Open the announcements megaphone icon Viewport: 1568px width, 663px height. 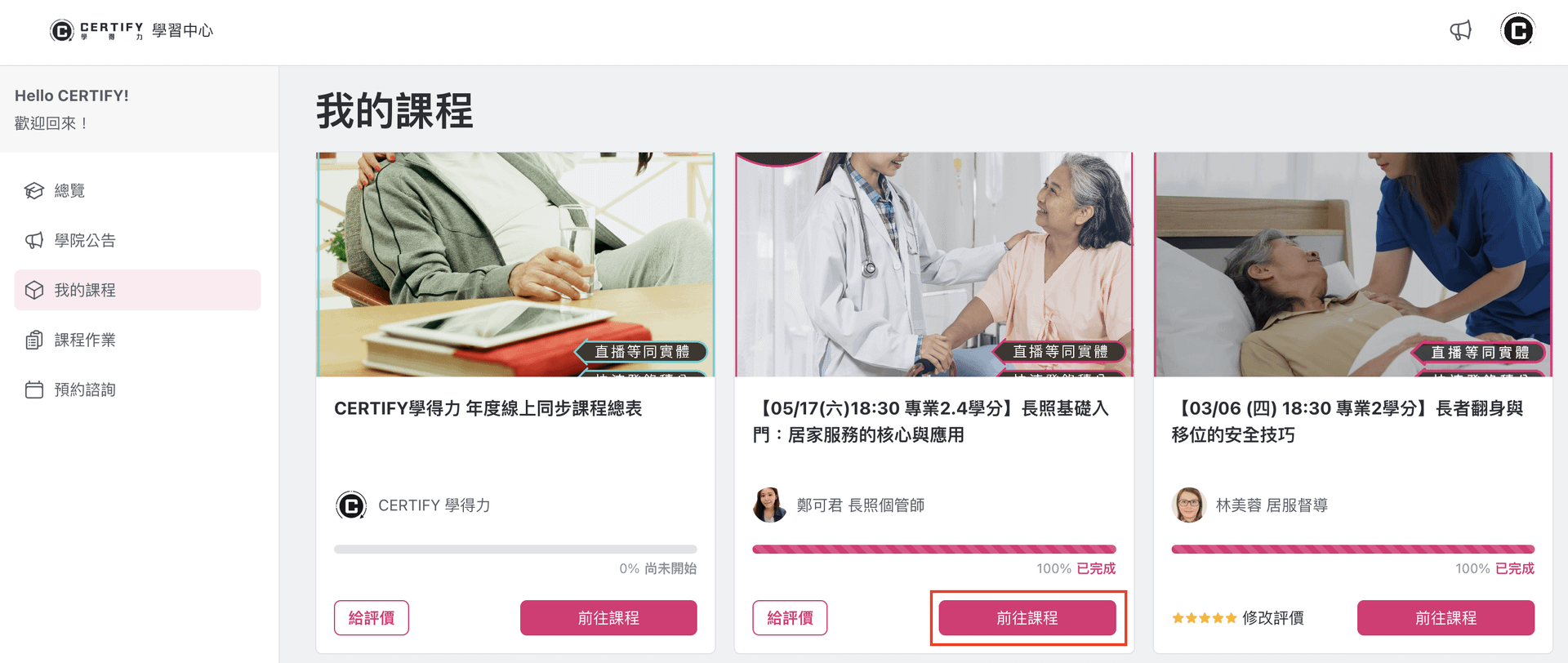tap(1460, 31)
